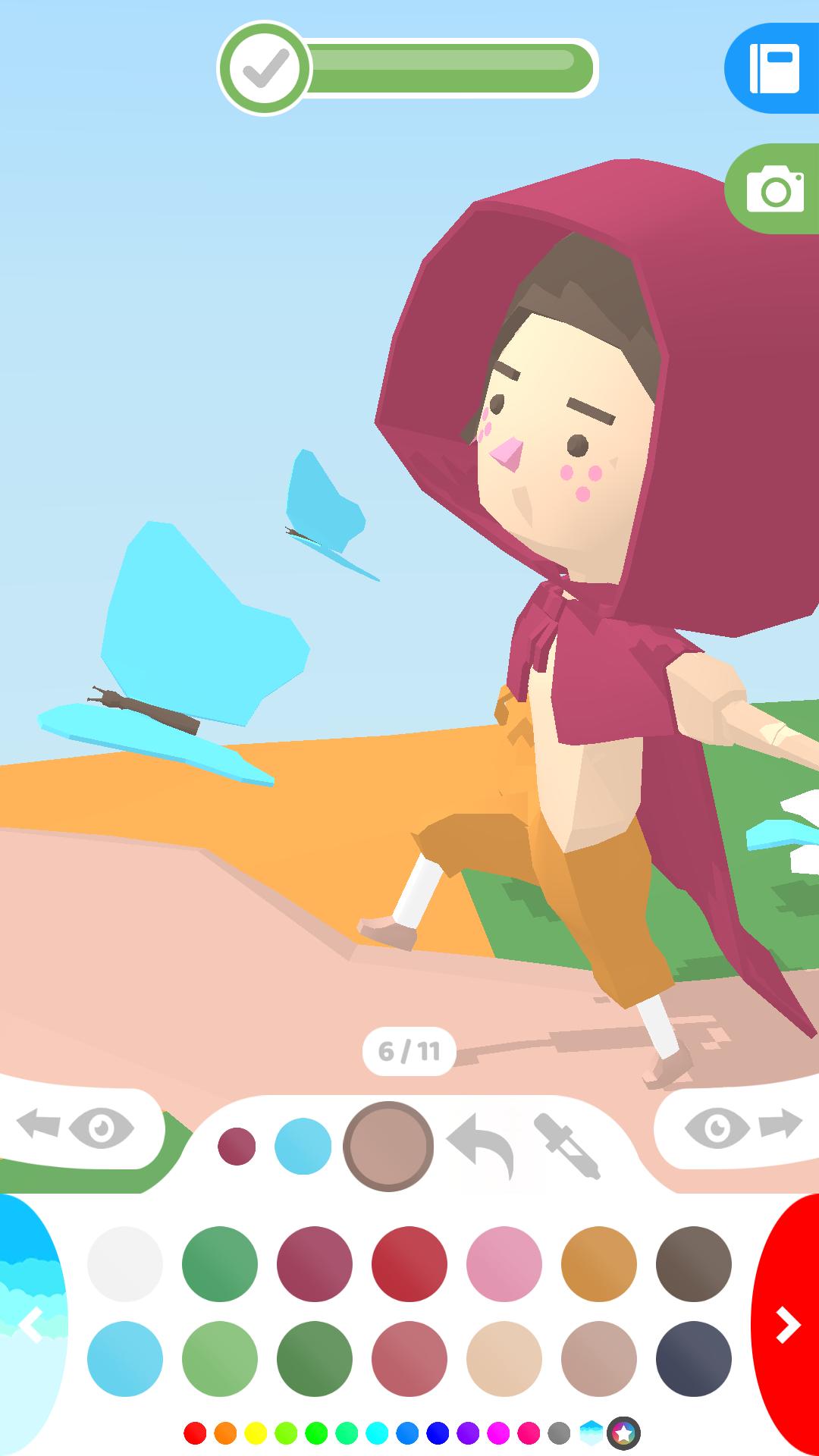The image size is (819, 1456).
Task: Choose the white color swatch
Action: click(125, 1264)
